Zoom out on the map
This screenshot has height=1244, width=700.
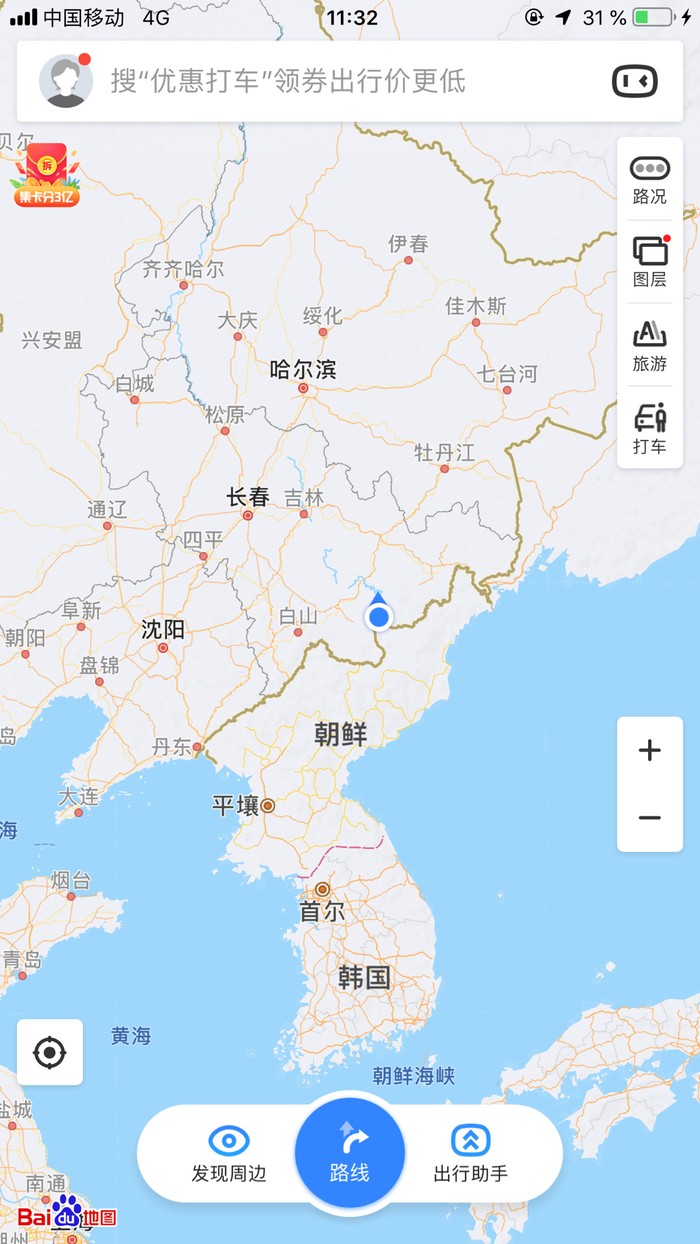(x=650, y=818)
